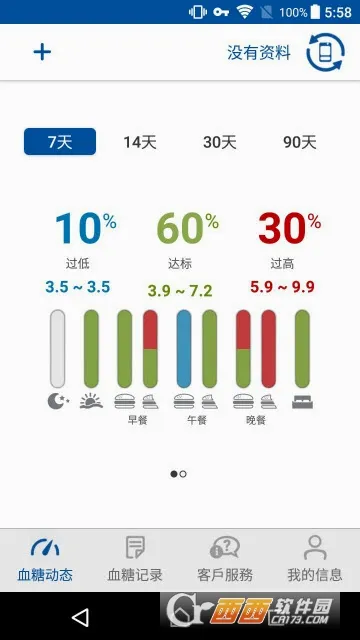Switch to the 14天 range
The image size is (360, 640).
tap(140, 142)
